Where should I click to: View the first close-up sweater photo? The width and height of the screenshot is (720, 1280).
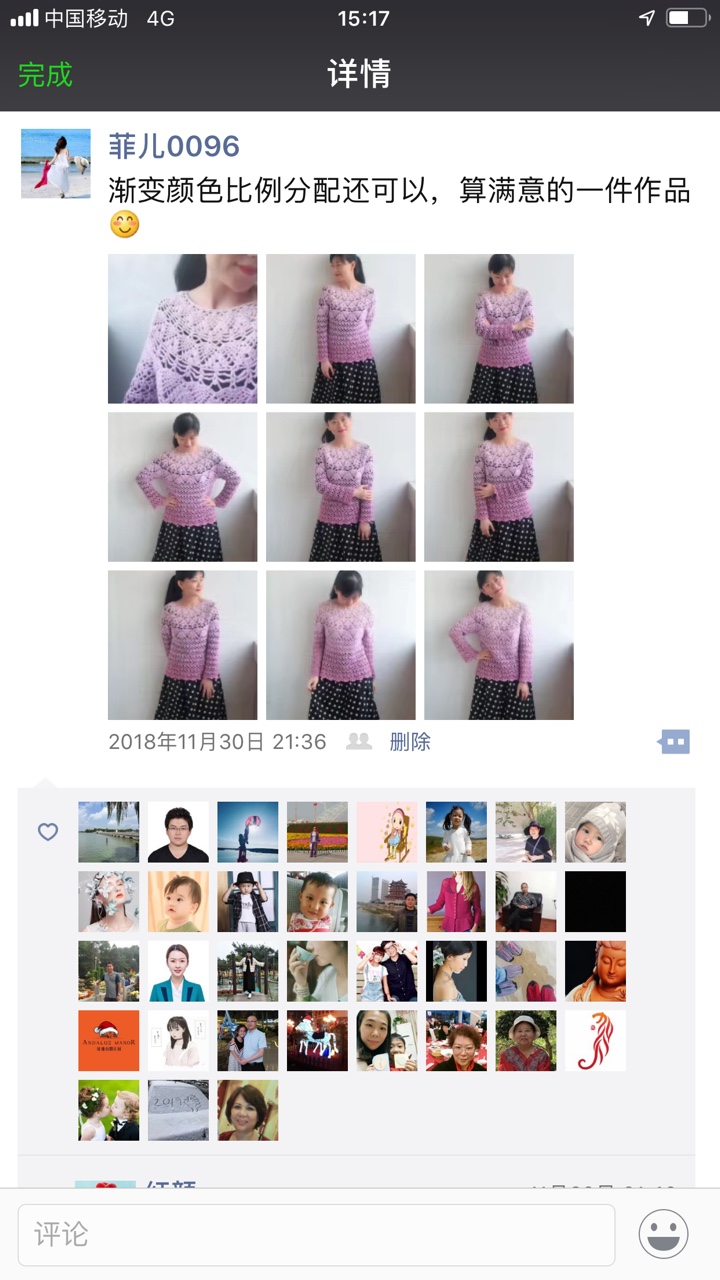(x=182, y=328)
